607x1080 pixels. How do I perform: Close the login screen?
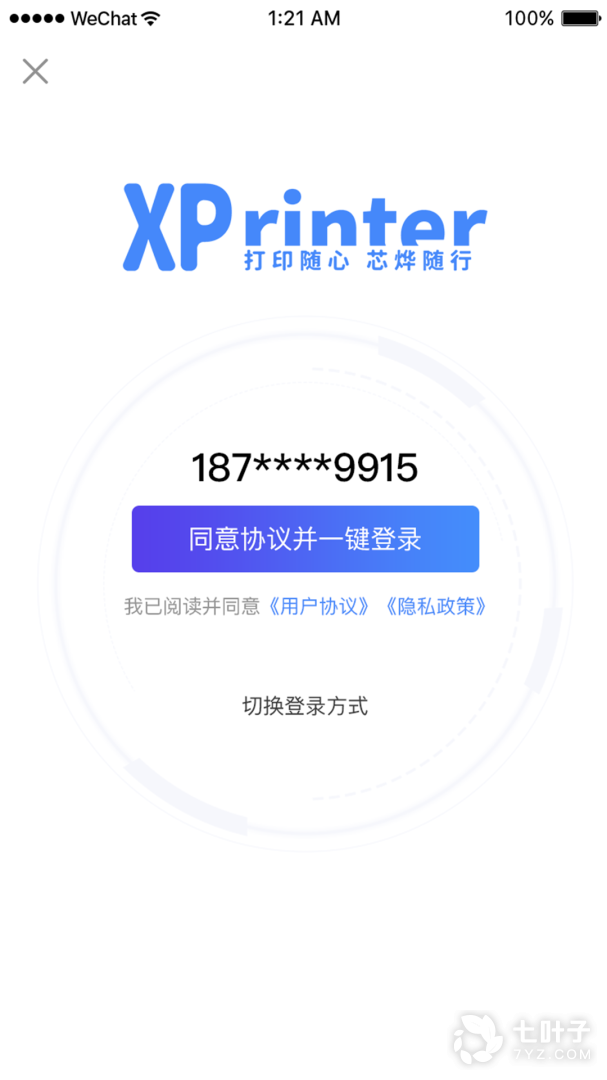35,71
